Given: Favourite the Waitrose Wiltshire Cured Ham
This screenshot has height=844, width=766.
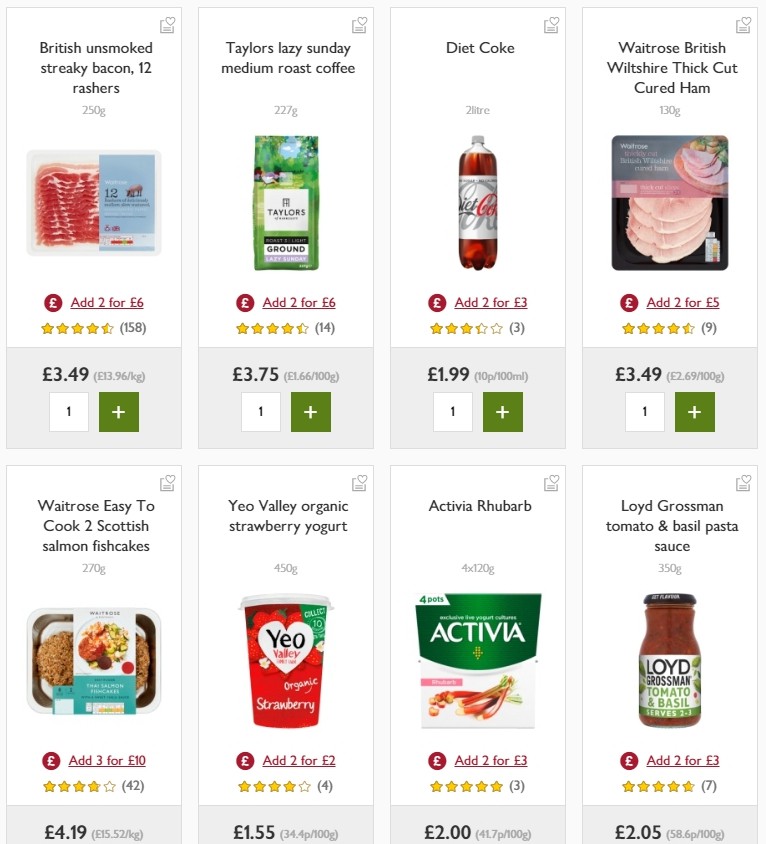Looking at the screenshot, I should coord(743,24).
